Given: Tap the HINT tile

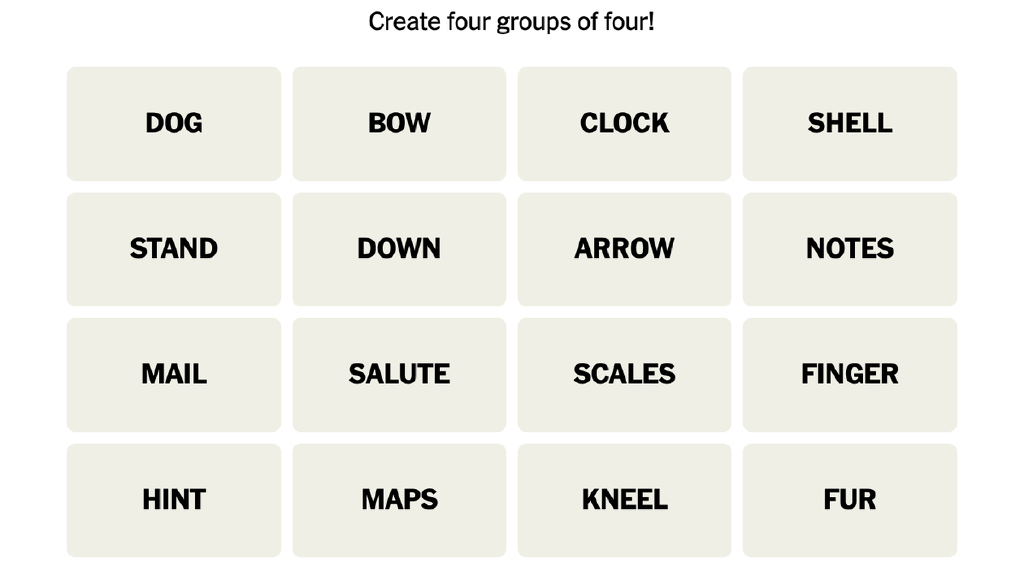Looking at the screenshot, I should [174, 500].
